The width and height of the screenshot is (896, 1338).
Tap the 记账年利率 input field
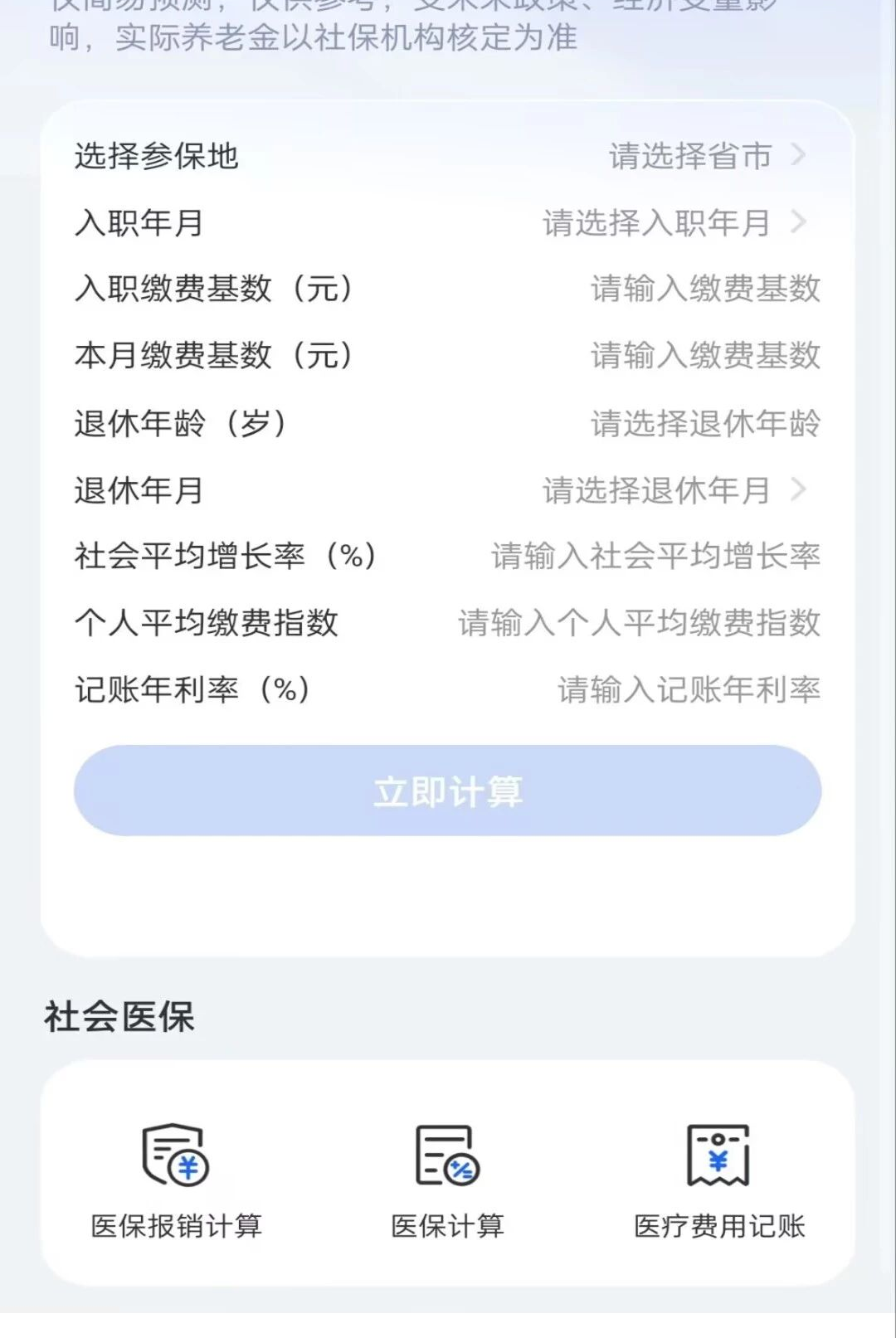(x=689, y=689)
